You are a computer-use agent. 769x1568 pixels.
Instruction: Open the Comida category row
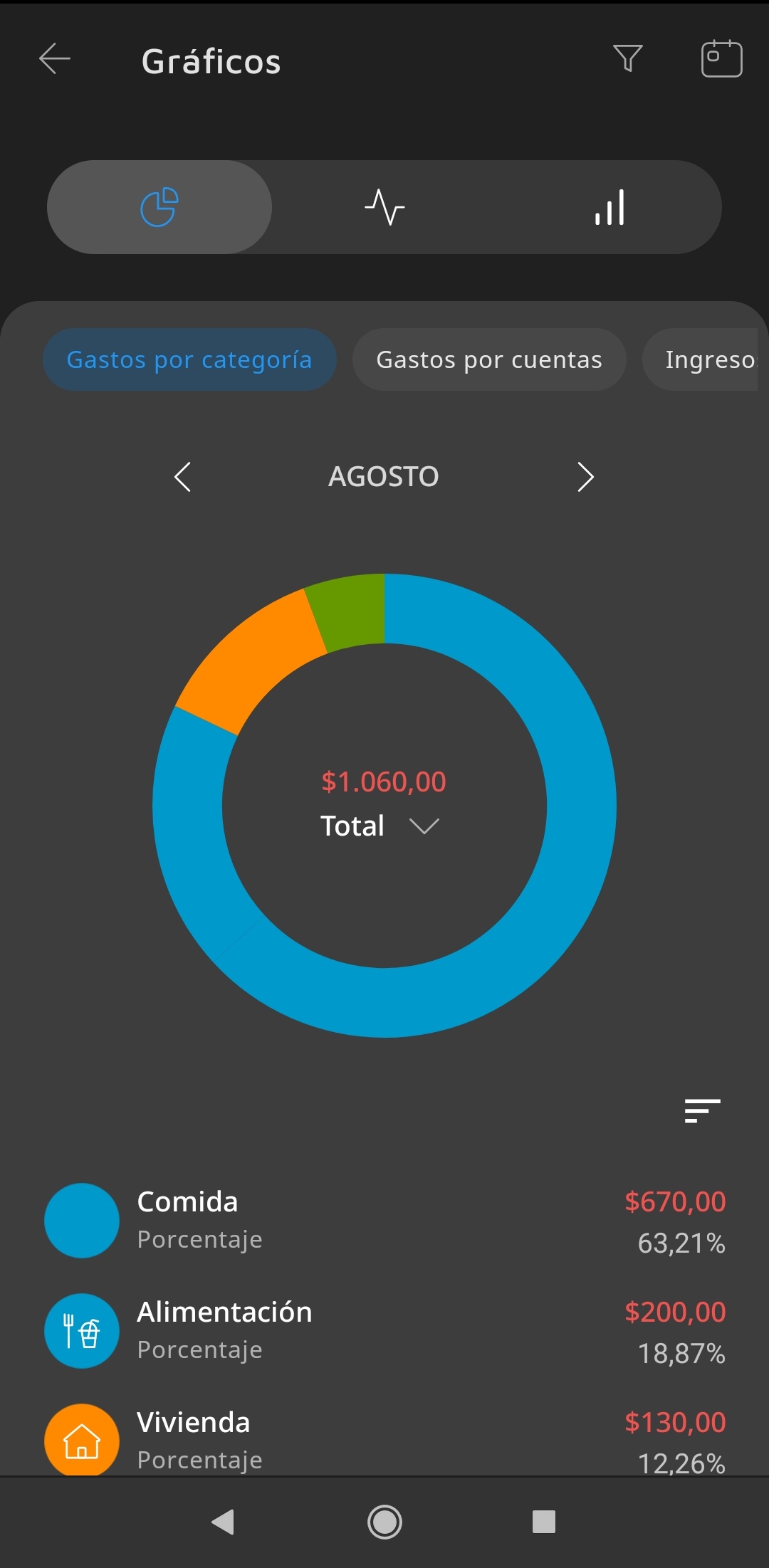[x=384, y=1221]
